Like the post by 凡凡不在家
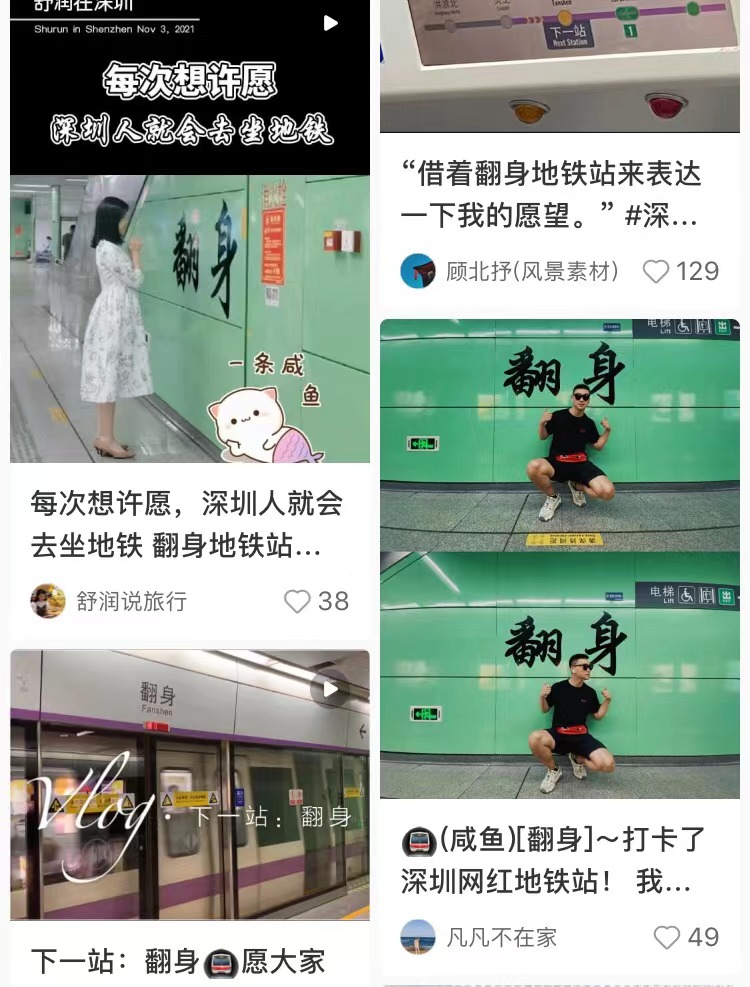Image resolution: width=750 pixels, height=987 pixels. [667, 937]
